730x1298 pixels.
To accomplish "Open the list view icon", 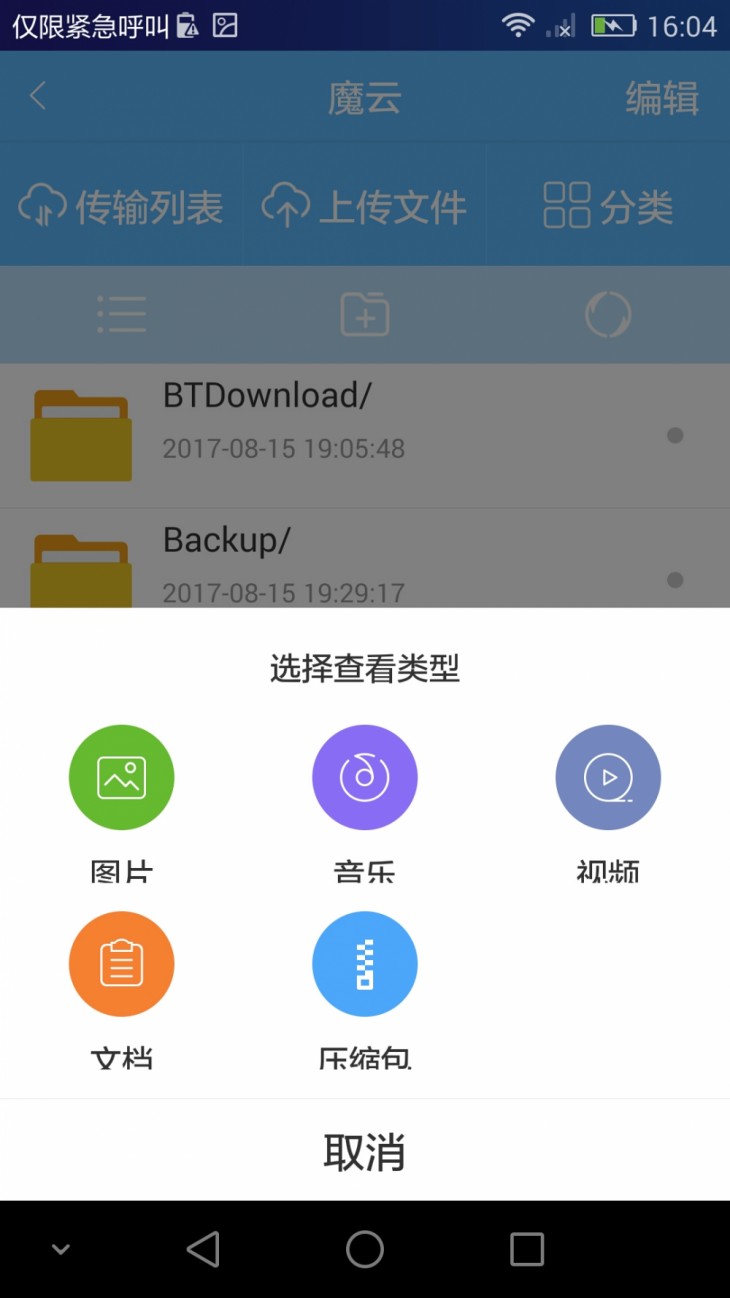I will click(121, 313).
